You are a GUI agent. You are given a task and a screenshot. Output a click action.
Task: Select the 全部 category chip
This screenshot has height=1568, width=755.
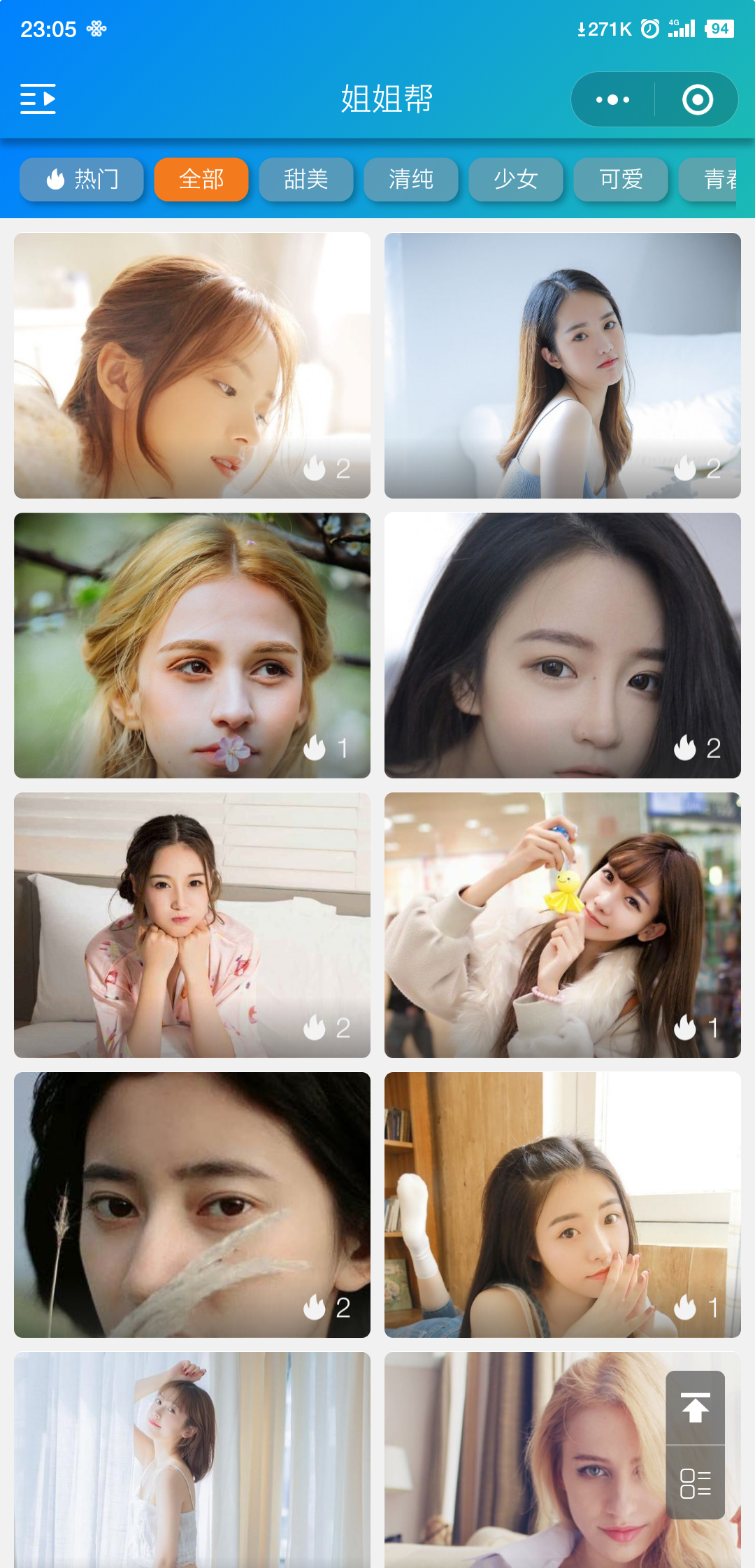(x=201, y=180)
